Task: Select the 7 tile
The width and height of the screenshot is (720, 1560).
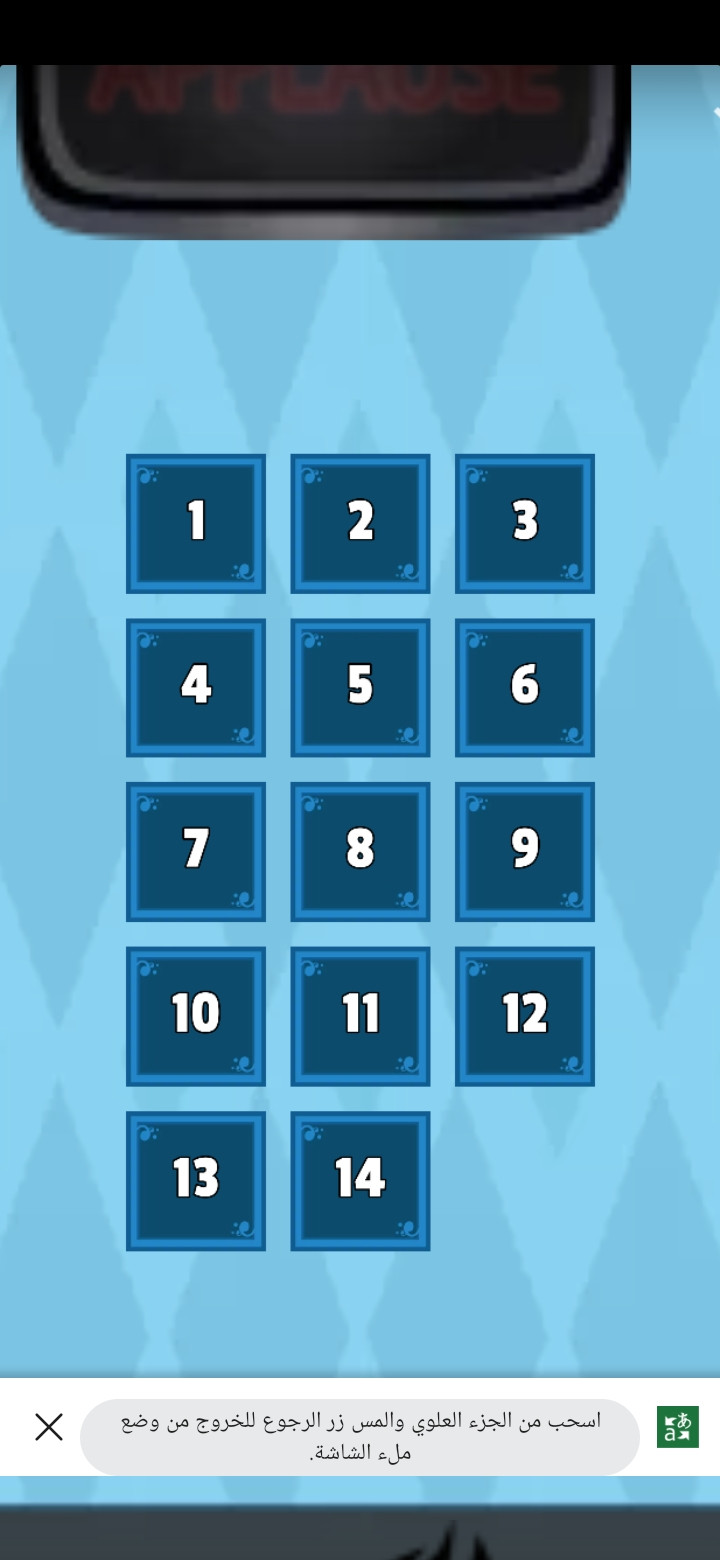Action: [196, 852]
